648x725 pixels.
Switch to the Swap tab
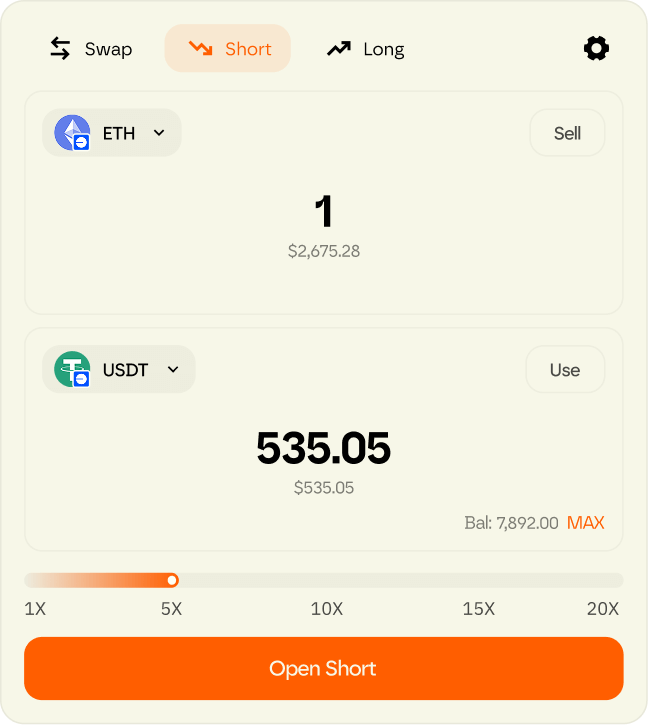pyautogui.click(x=90, y=49)
